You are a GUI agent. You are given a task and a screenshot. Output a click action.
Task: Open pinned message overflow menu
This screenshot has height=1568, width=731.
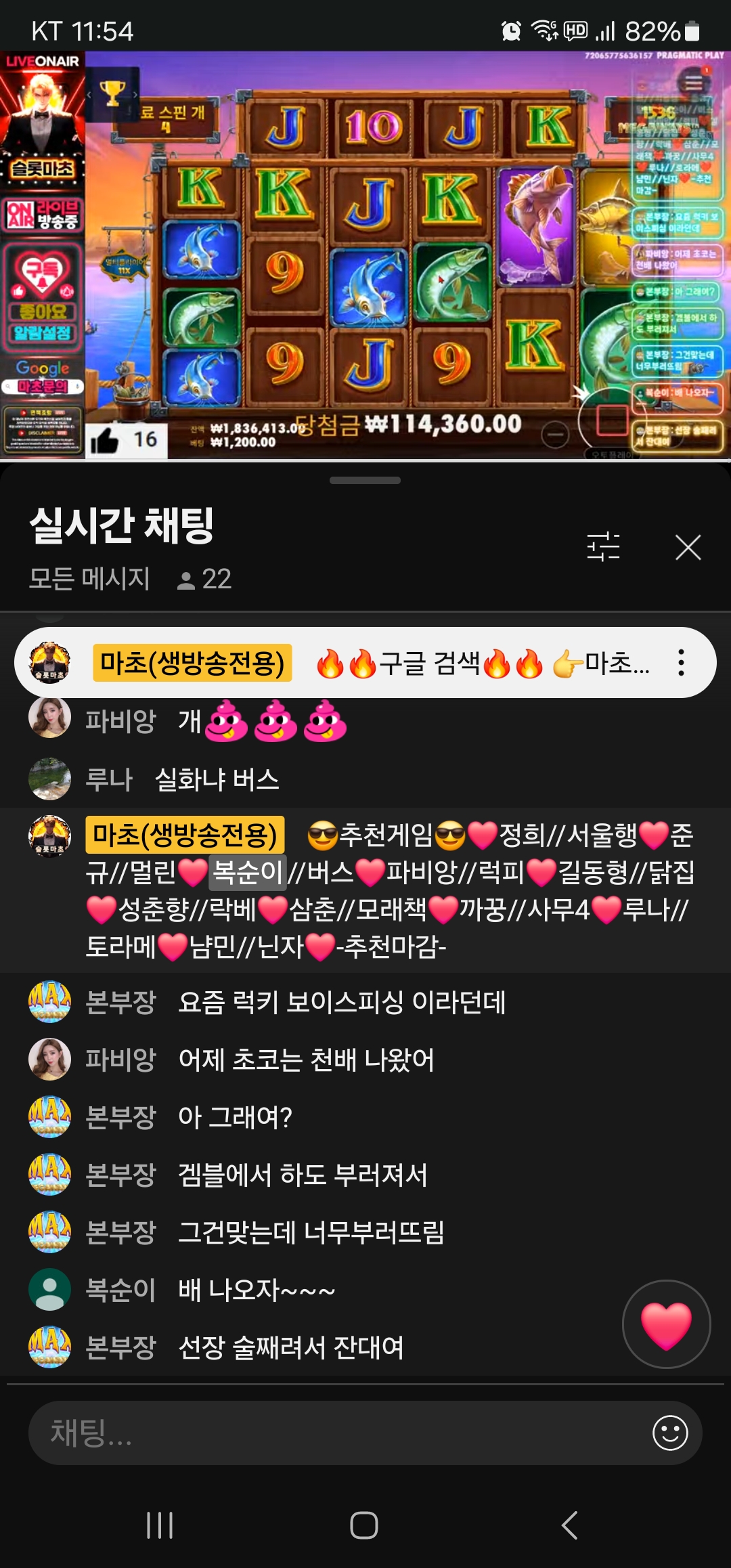pos(681,663)
